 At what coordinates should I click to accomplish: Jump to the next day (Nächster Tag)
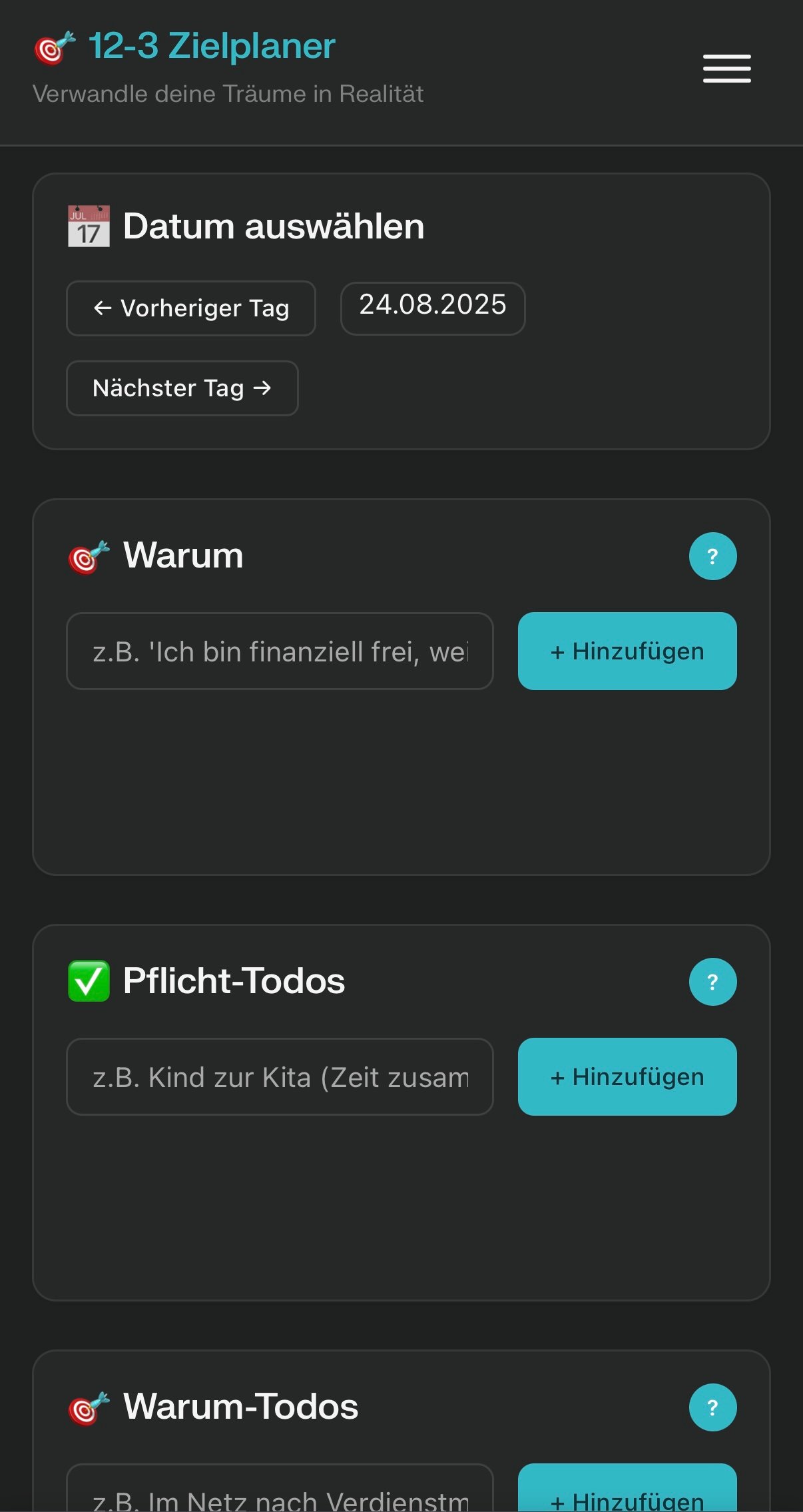click(182, 388)
